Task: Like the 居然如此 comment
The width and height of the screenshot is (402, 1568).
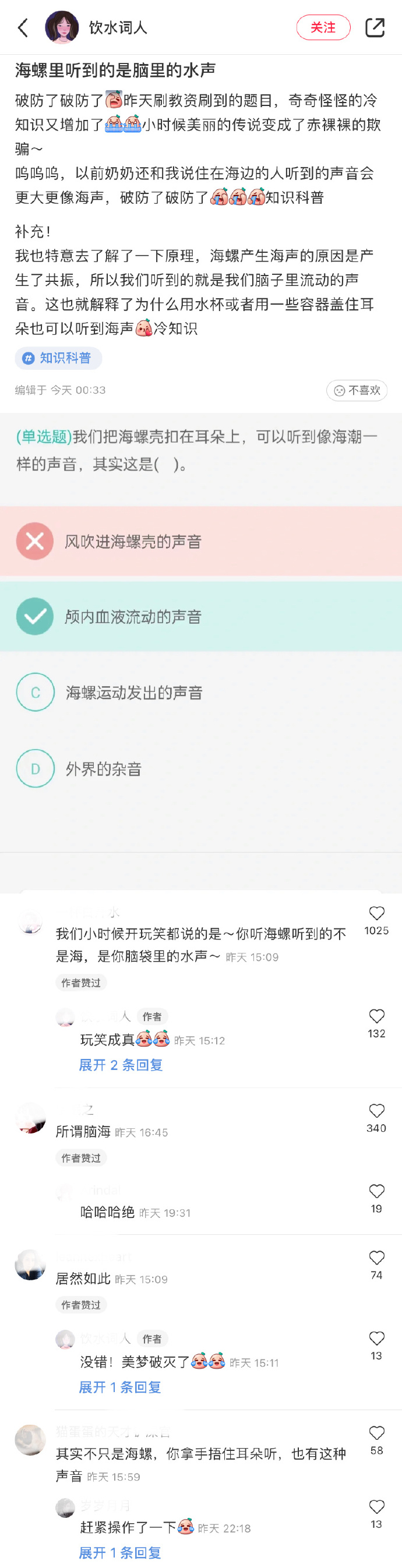Action: pos(376,1258)
